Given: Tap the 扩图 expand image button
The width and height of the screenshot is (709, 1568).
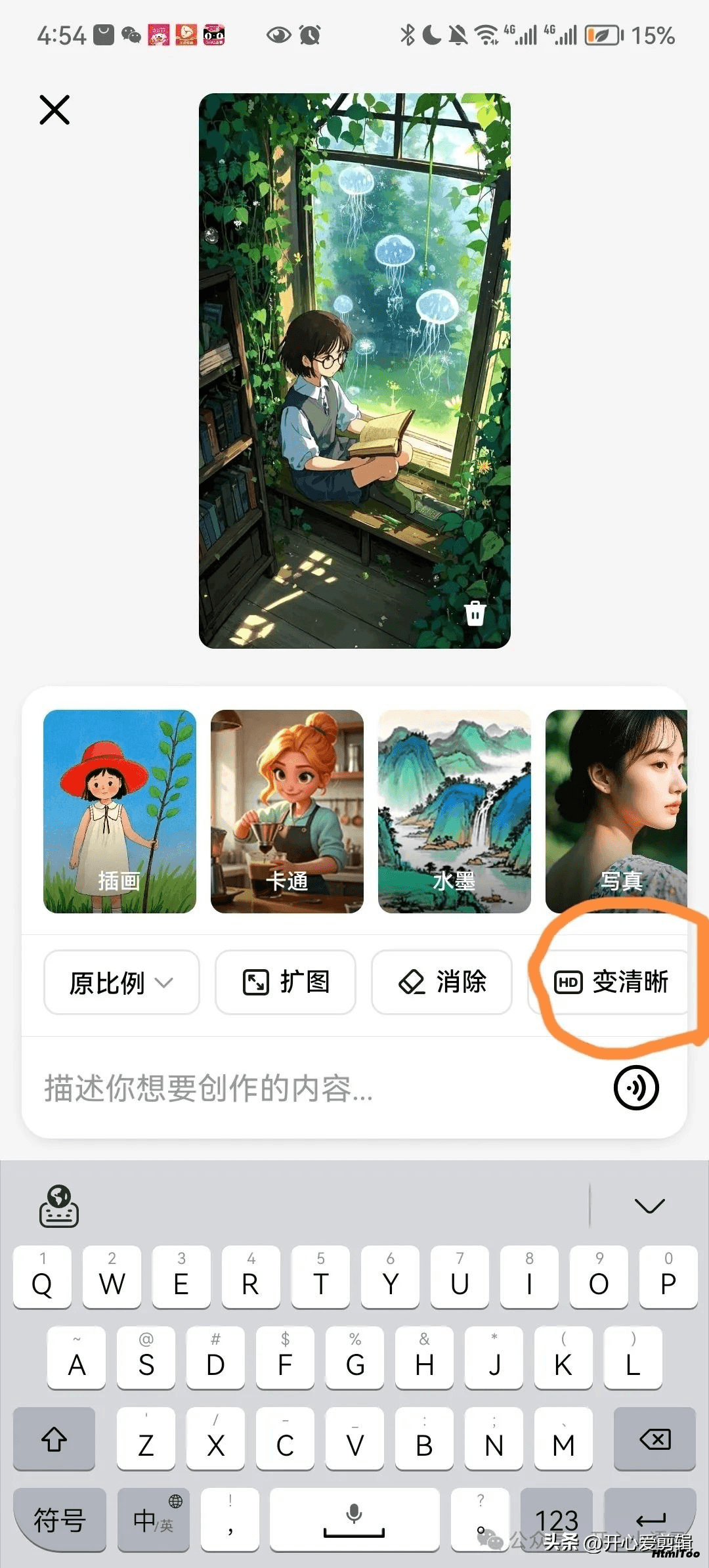Looking at the screenshot, I should coord(286,982).
